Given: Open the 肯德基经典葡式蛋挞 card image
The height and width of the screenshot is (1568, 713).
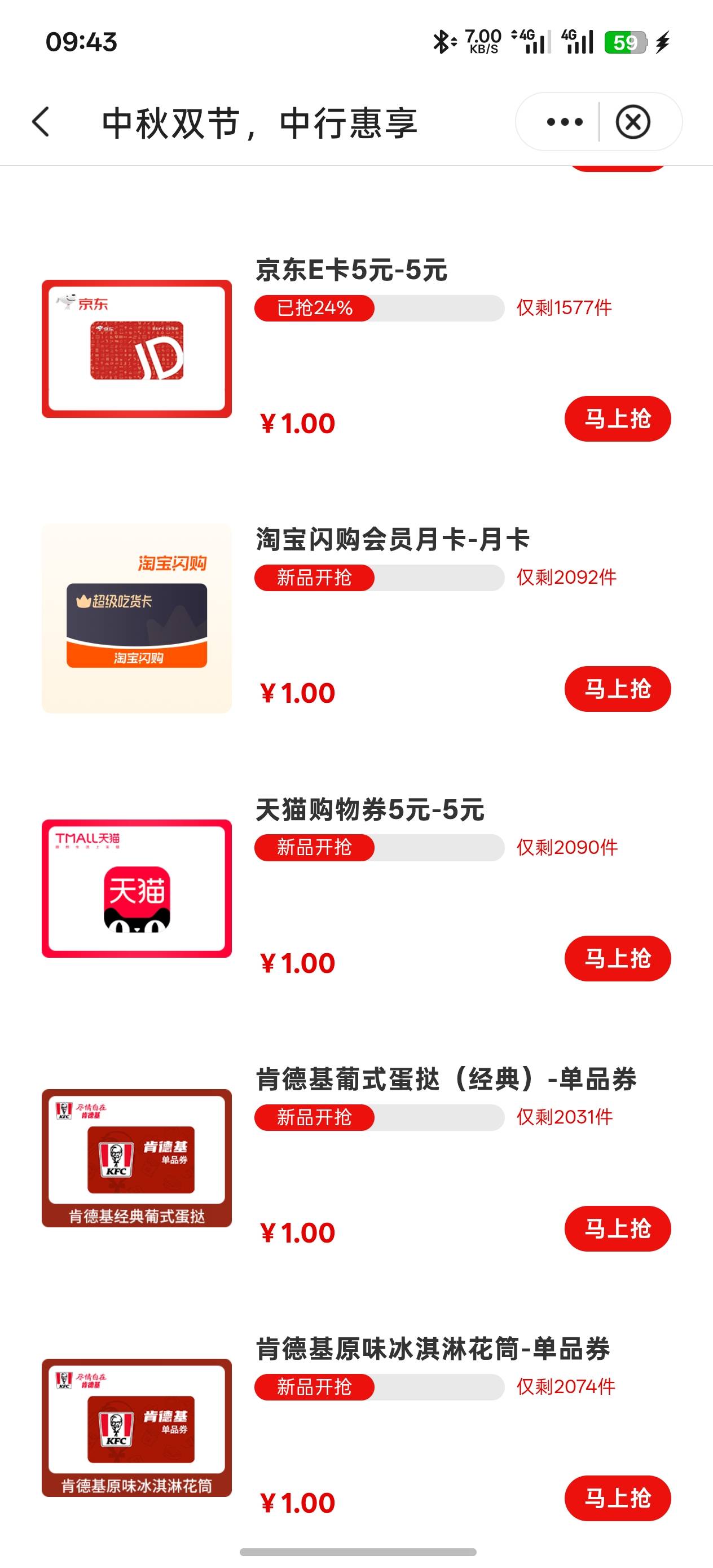Looking at the screenshot, I should click(137, 1158).
